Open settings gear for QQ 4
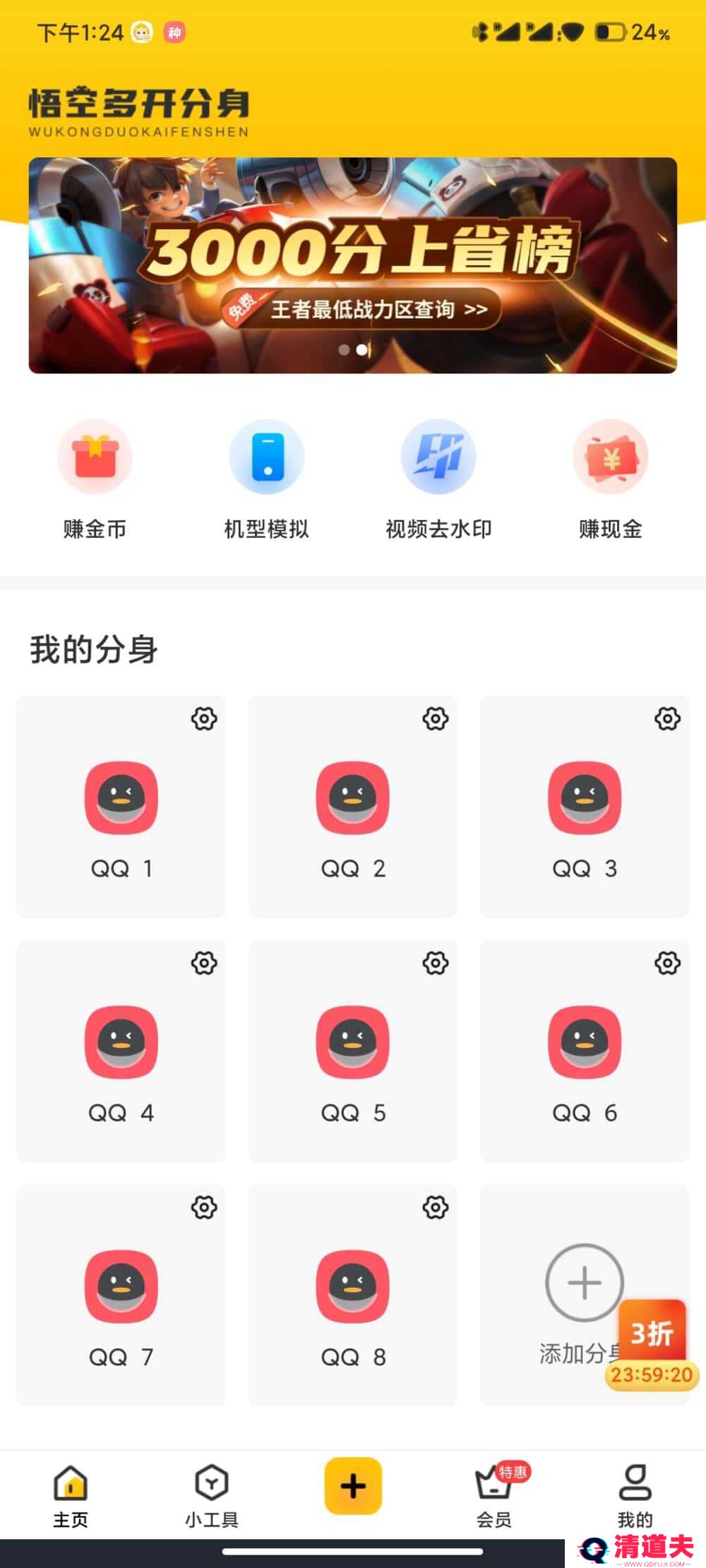 [204, 963]
